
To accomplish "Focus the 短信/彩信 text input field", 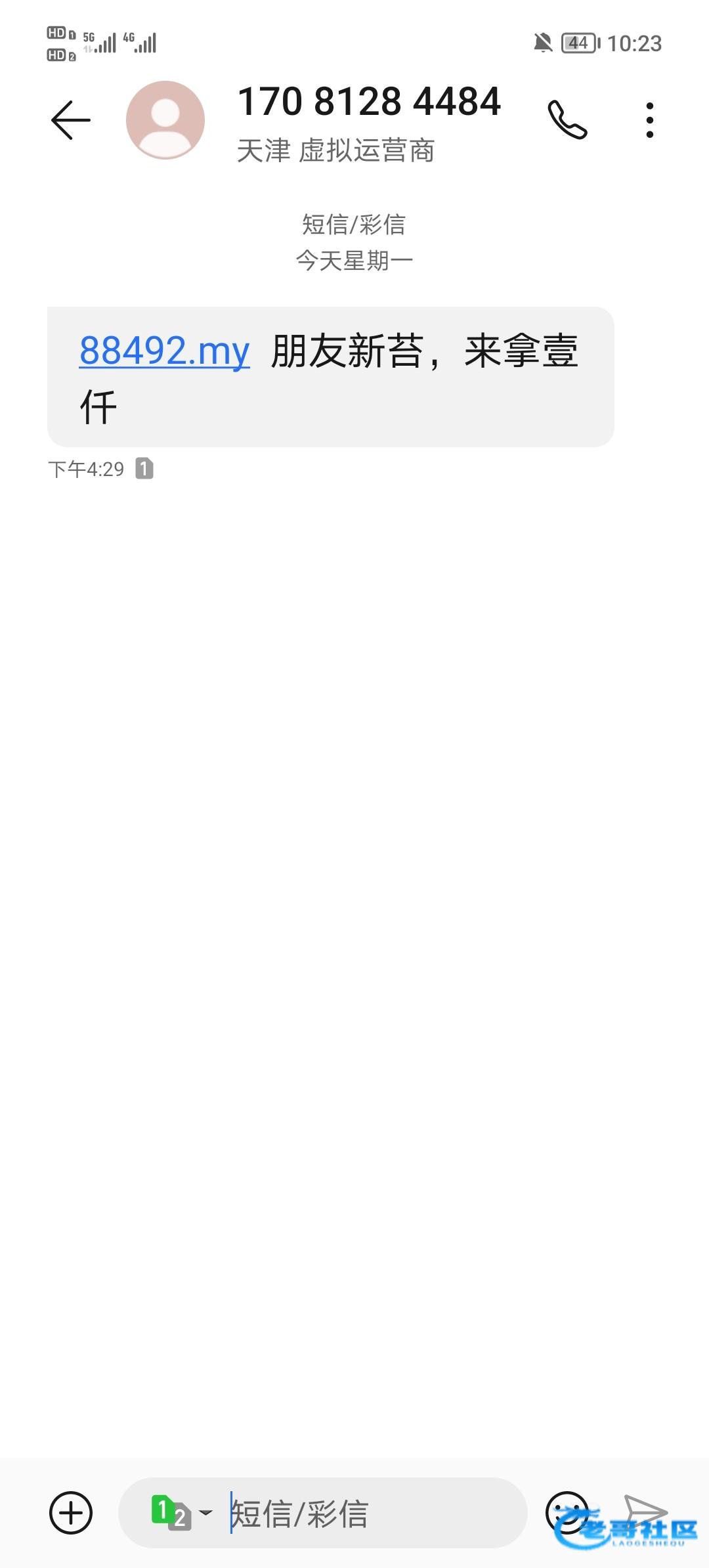I will 374,1513.
